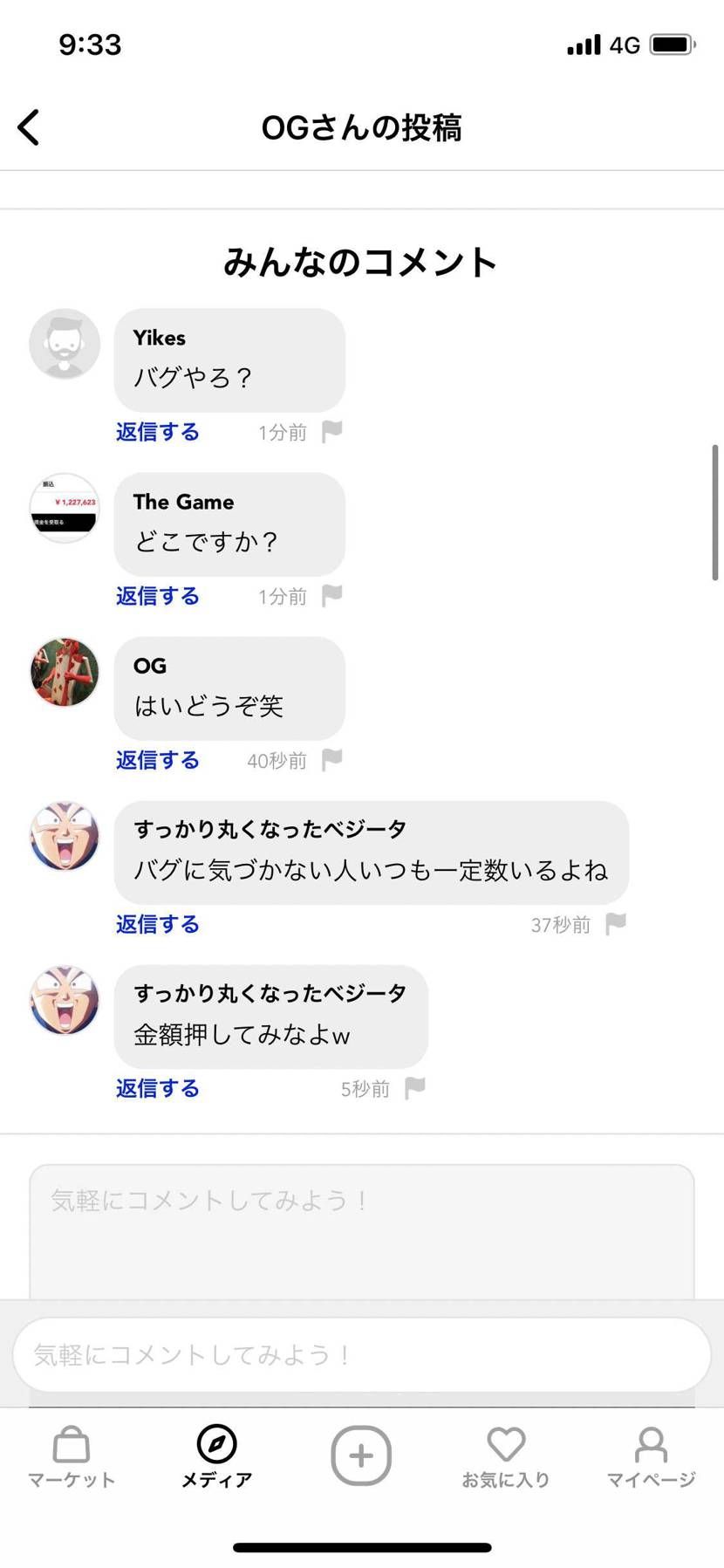724x1568 pixels.
Task: Reply to Yikes by tapping 返信する
Action: point(157,431)
